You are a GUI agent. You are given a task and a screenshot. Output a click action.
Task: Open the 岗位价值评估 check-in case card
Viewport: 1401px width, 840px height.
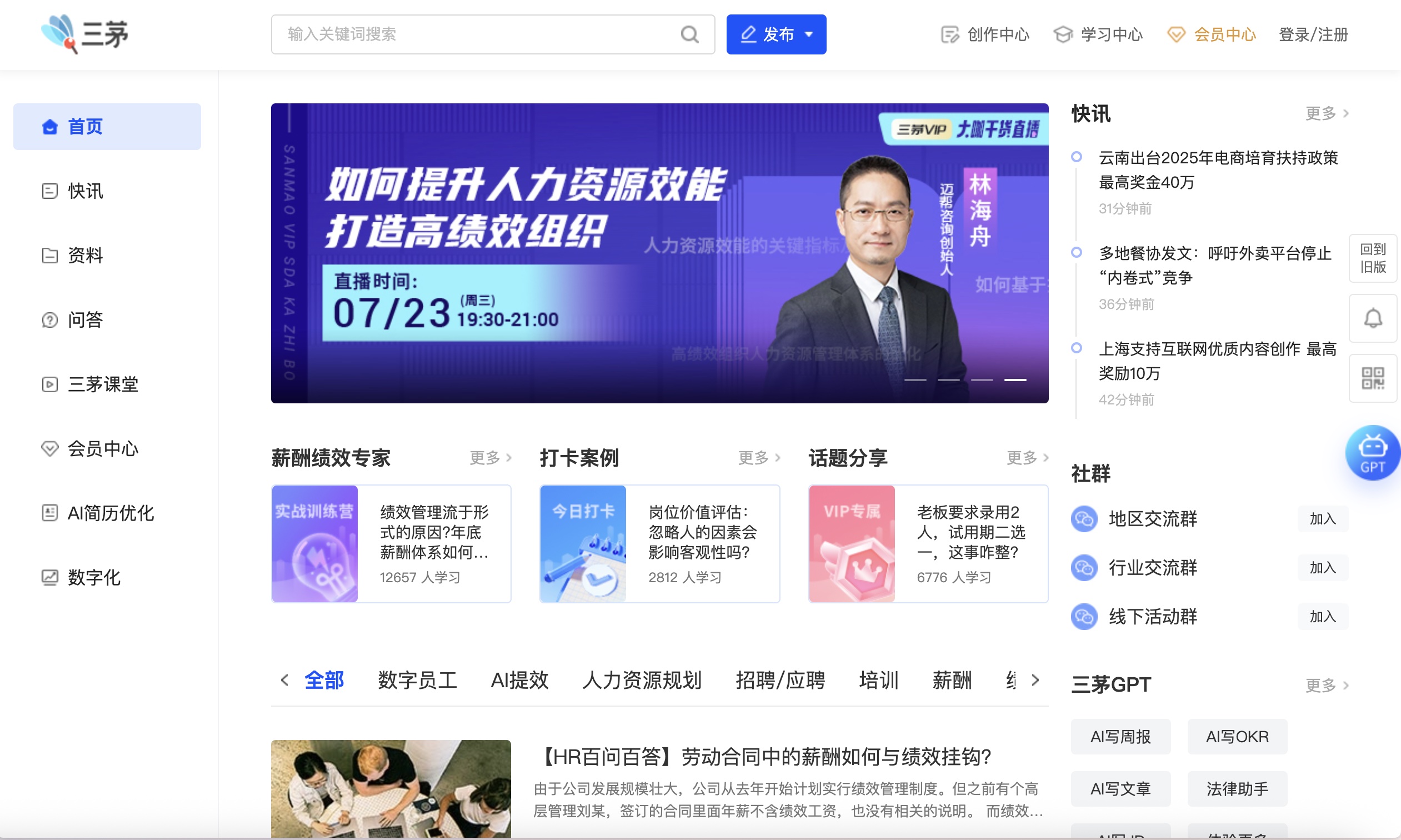click(x=659, y=544)
